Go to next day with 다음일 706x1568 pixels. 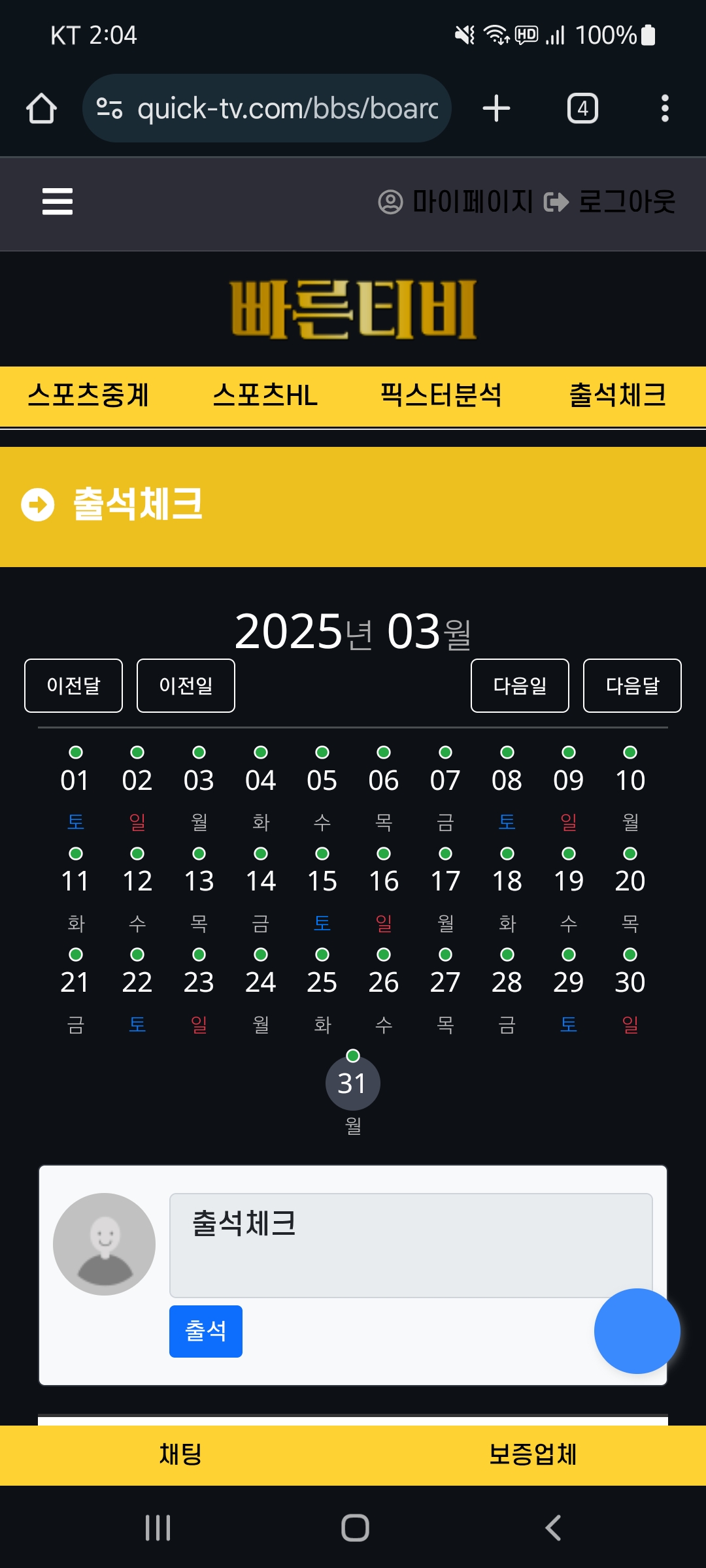(x=520, y=685)
